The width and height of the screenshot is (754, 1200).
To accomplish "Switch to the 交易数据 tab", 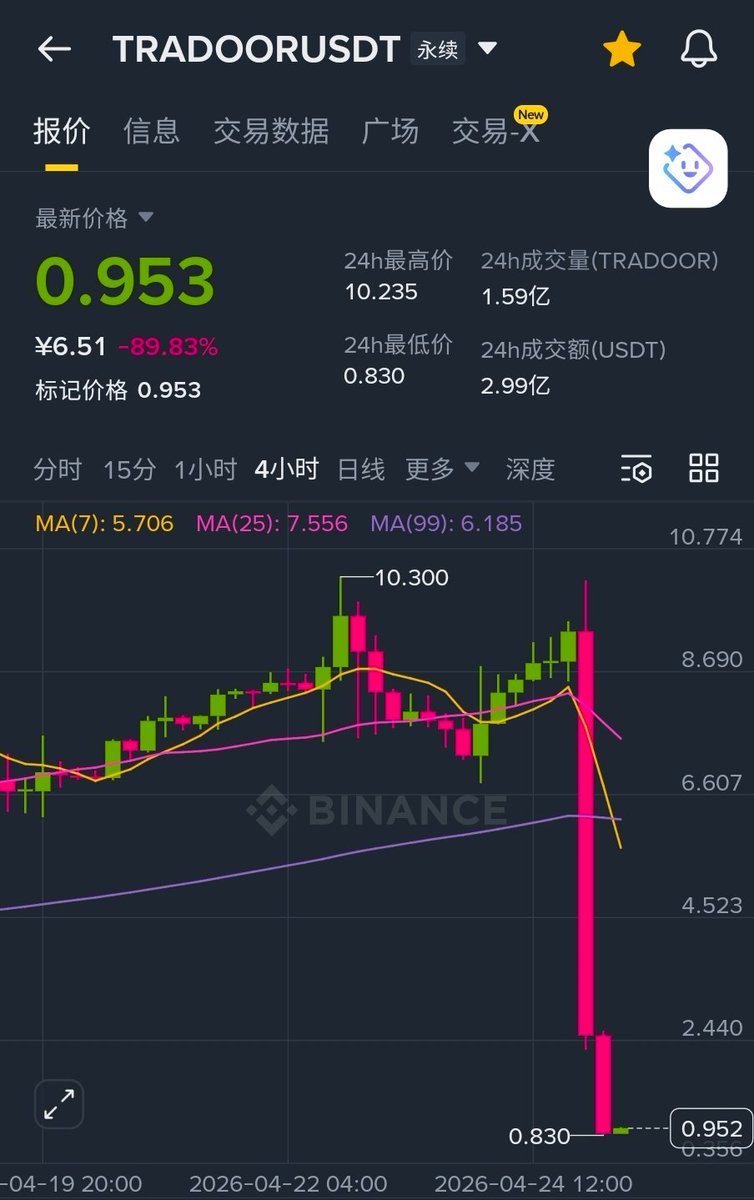I will coord(271,131).
